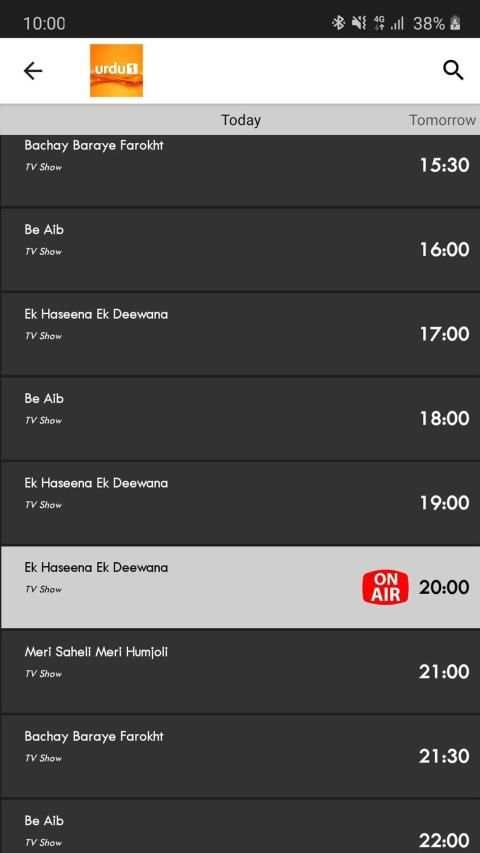480x853 pixels.
Task: Open the search magnifier icon
Action: [x=453, y=70]
